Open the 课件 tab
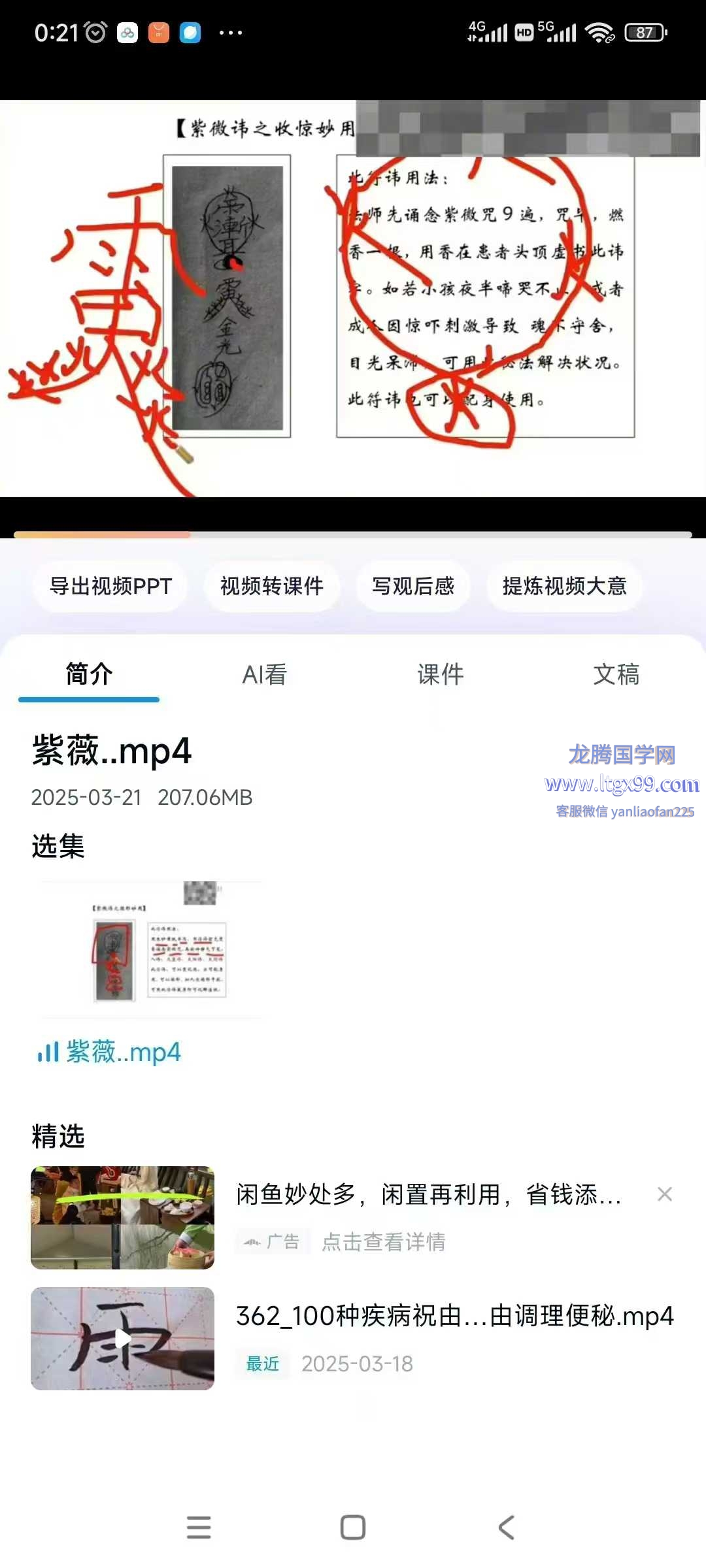The width and height of the screenshot is (706, 1568). point(441,674)
